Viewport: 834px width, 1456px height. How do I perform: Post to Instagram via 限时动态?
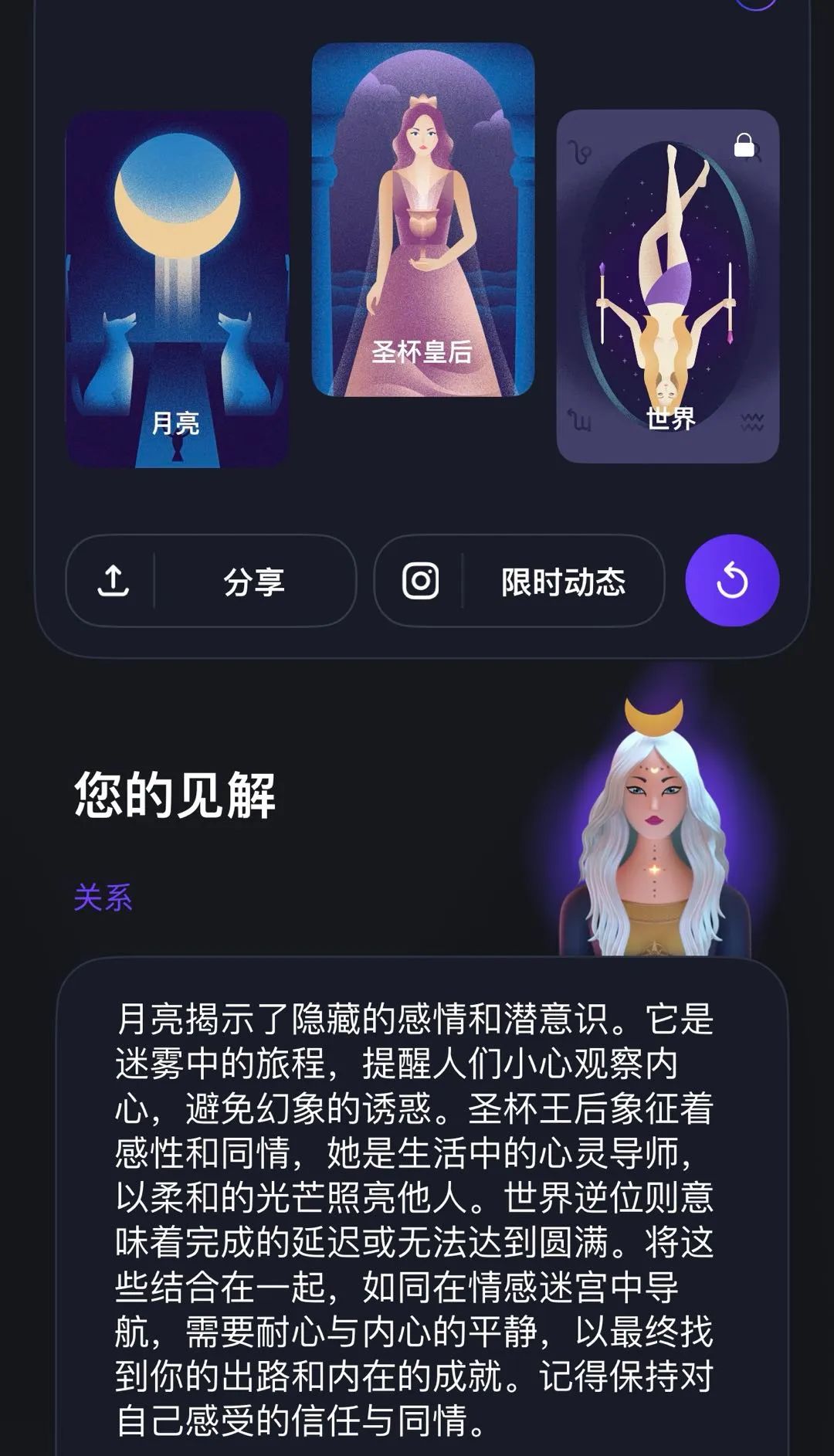(x=519, y=581)
